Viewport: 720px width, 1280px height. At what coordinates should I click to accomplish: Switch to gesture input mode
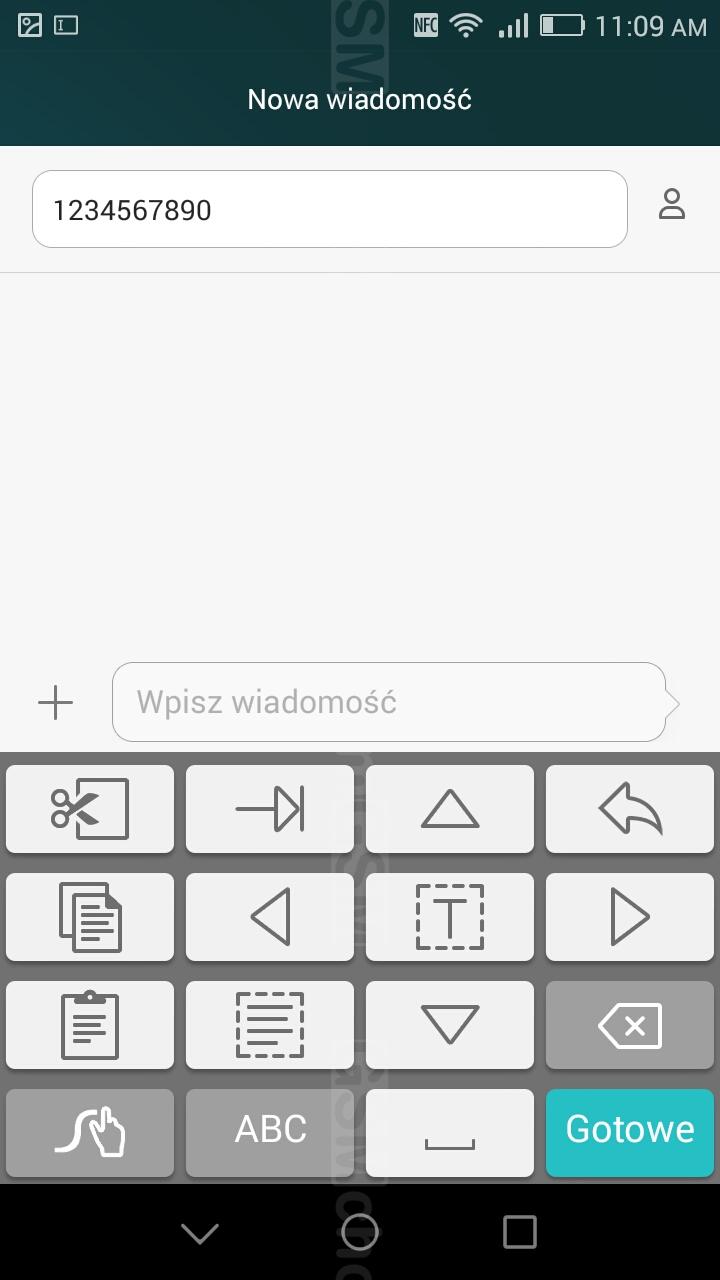coord(90,1133)
